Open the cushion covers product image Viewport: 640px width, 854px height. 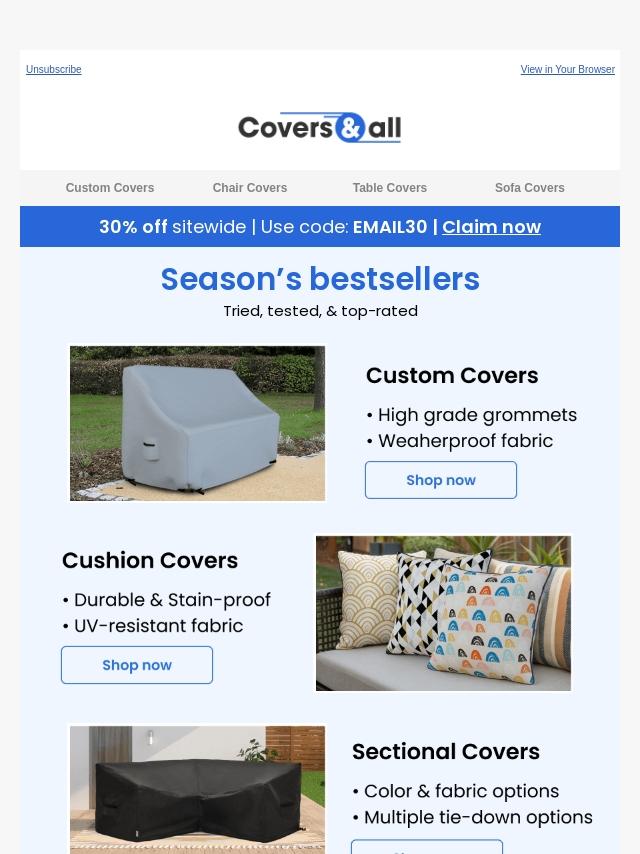pyautogui.click(x=443, y=613)
